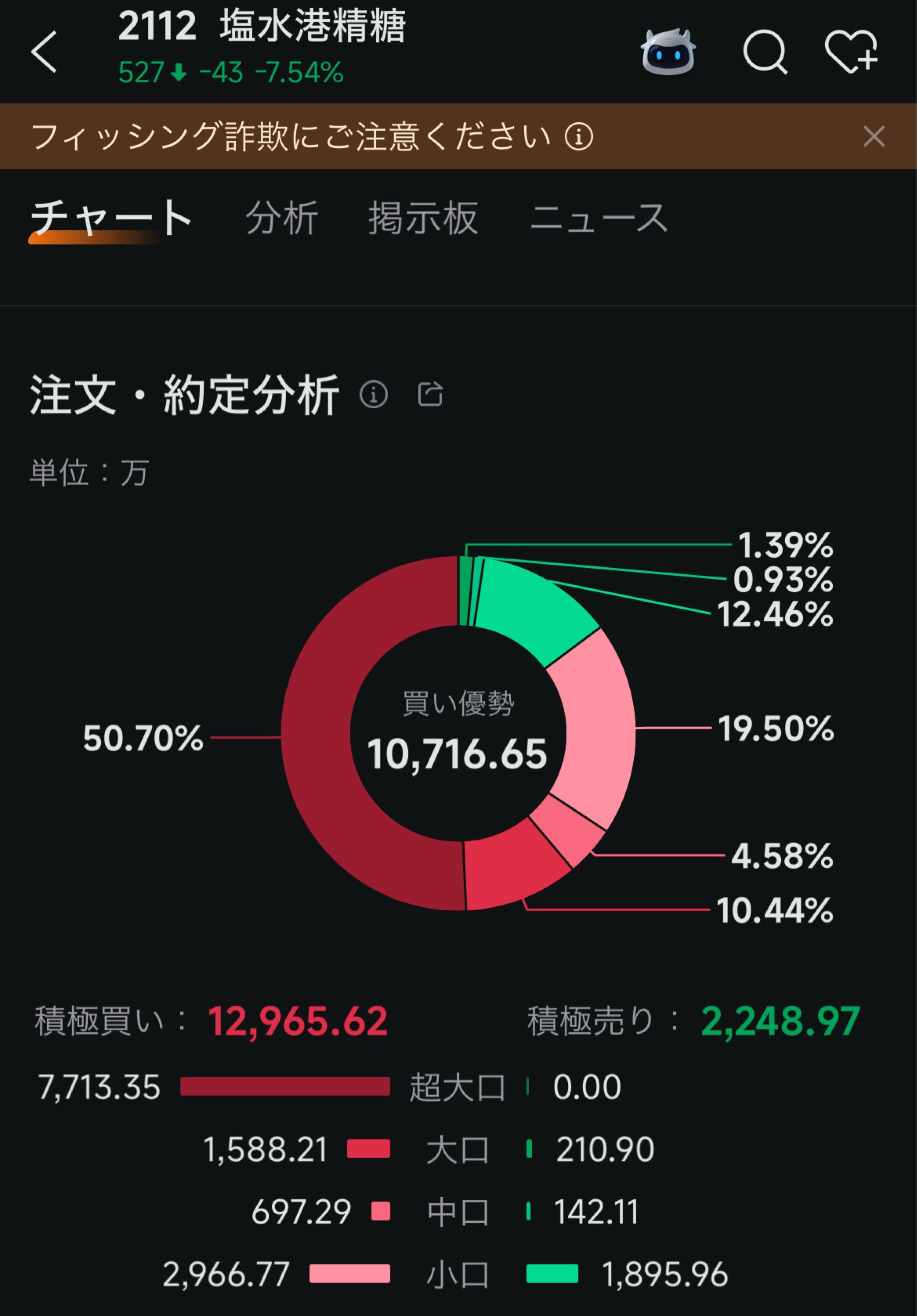Open the phishing fraud warning info
The width and height of the screenshot is (917, 1316).
[579, 137]
